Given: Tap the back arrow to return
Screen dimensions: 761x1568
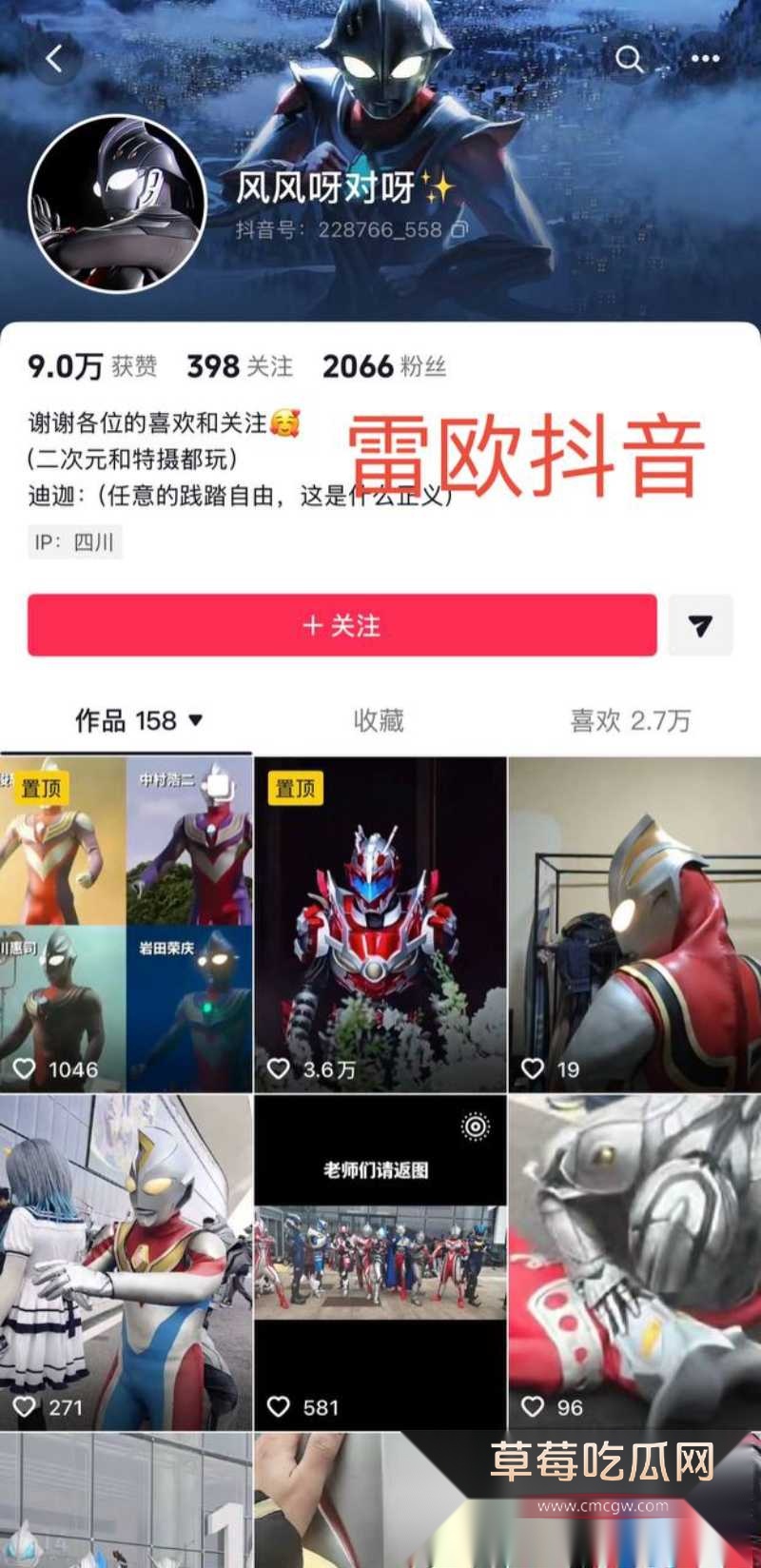Looking at the screenshot, I should pos(54,57).
